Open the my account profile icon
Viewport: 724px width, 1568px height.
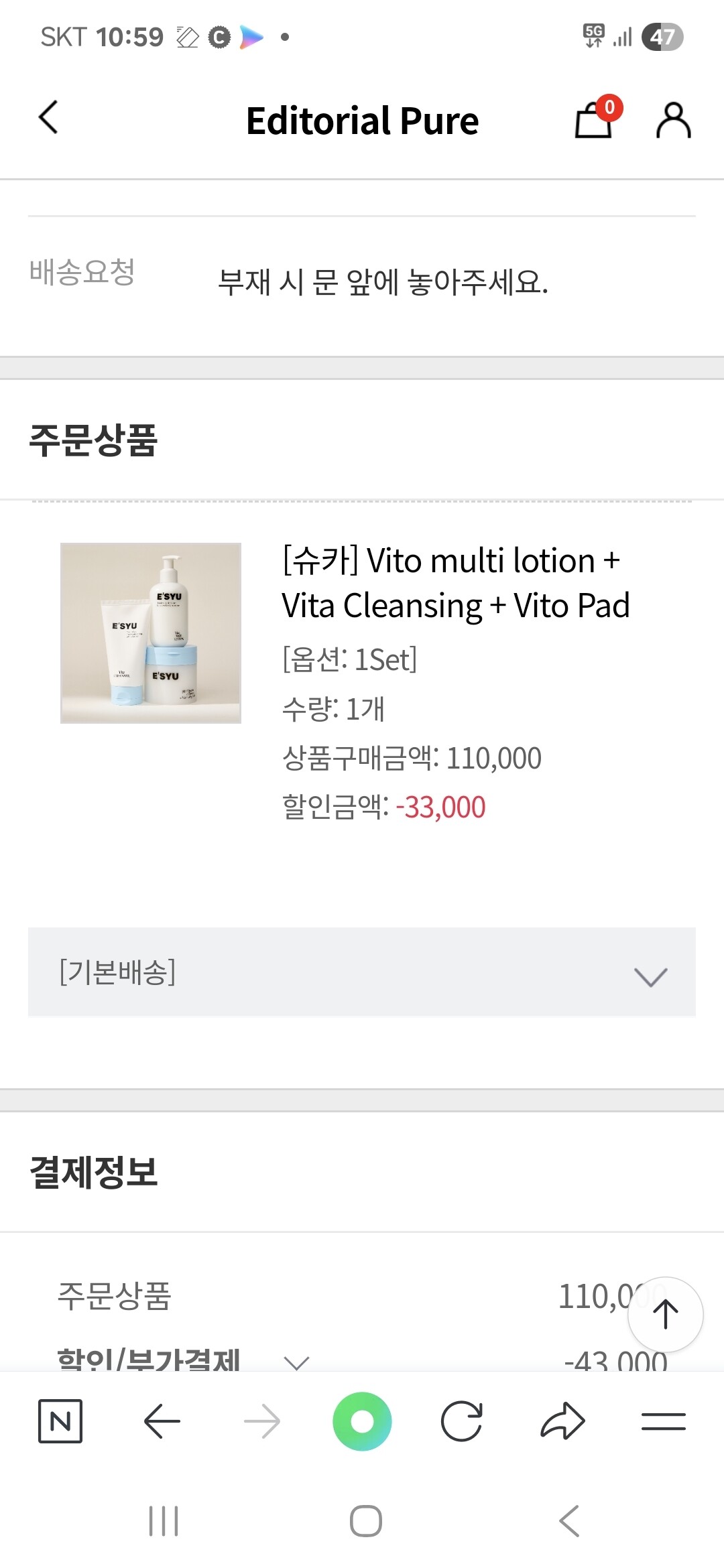(673, 120)
